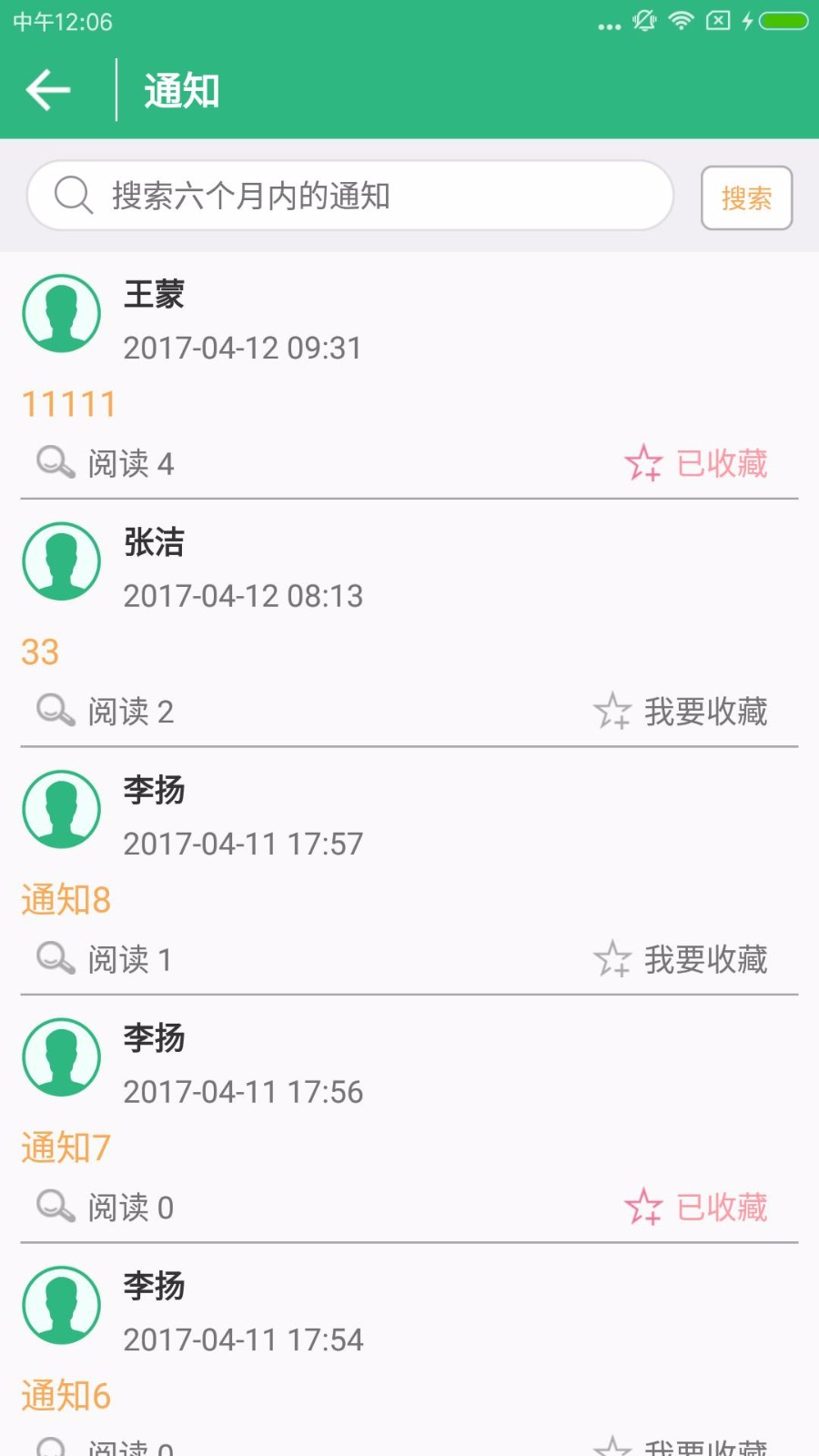
Task: Open the 通知 title header
Action: click(x=178, y=89)
